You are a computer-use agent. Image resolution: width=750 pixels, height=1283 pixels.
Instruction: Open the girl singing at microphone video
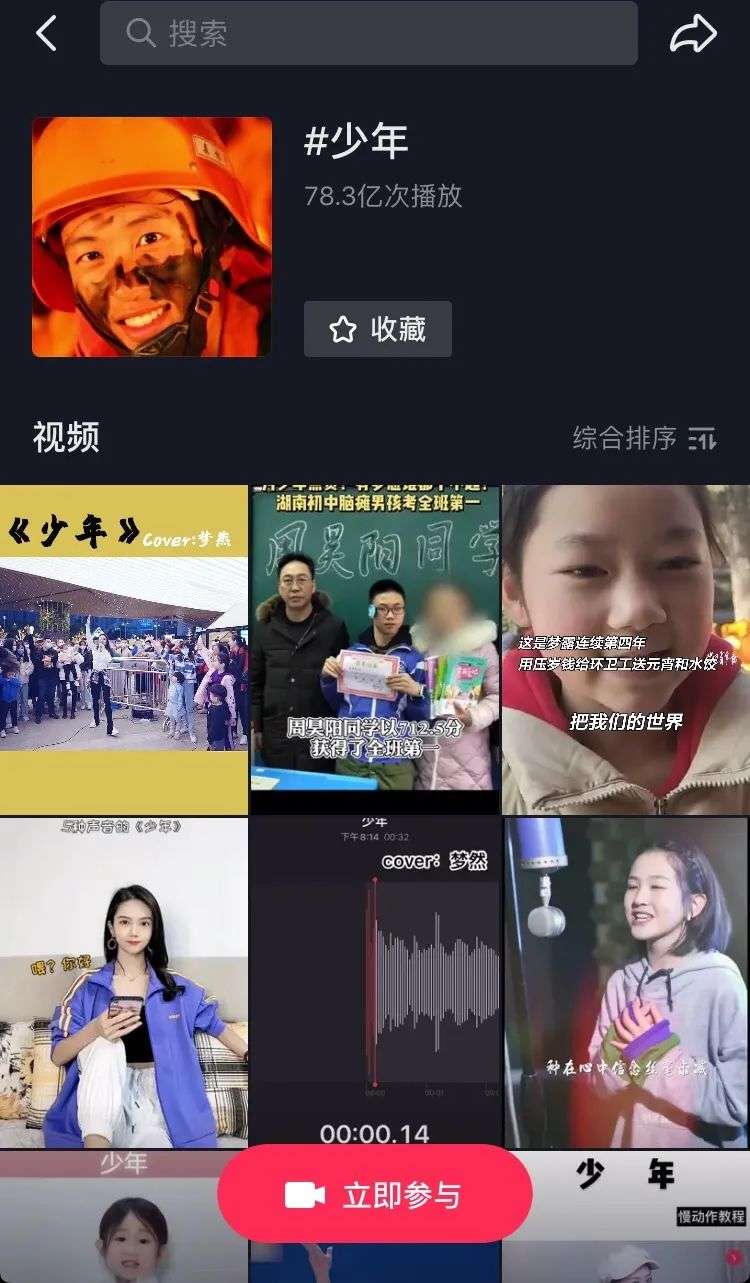point(626,983)
